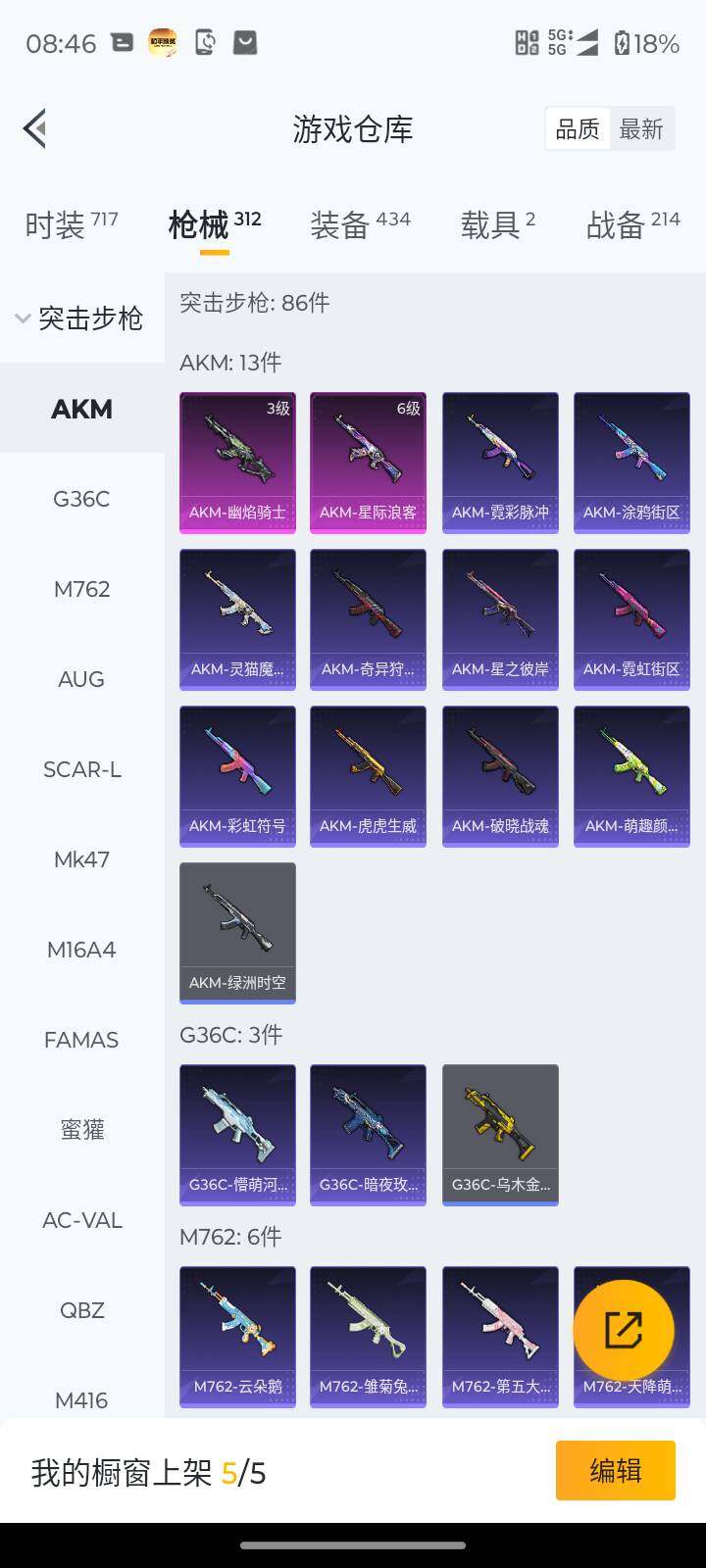
Task: Go back from the 游戏仓库 page
Action: (x=35, y=128)
